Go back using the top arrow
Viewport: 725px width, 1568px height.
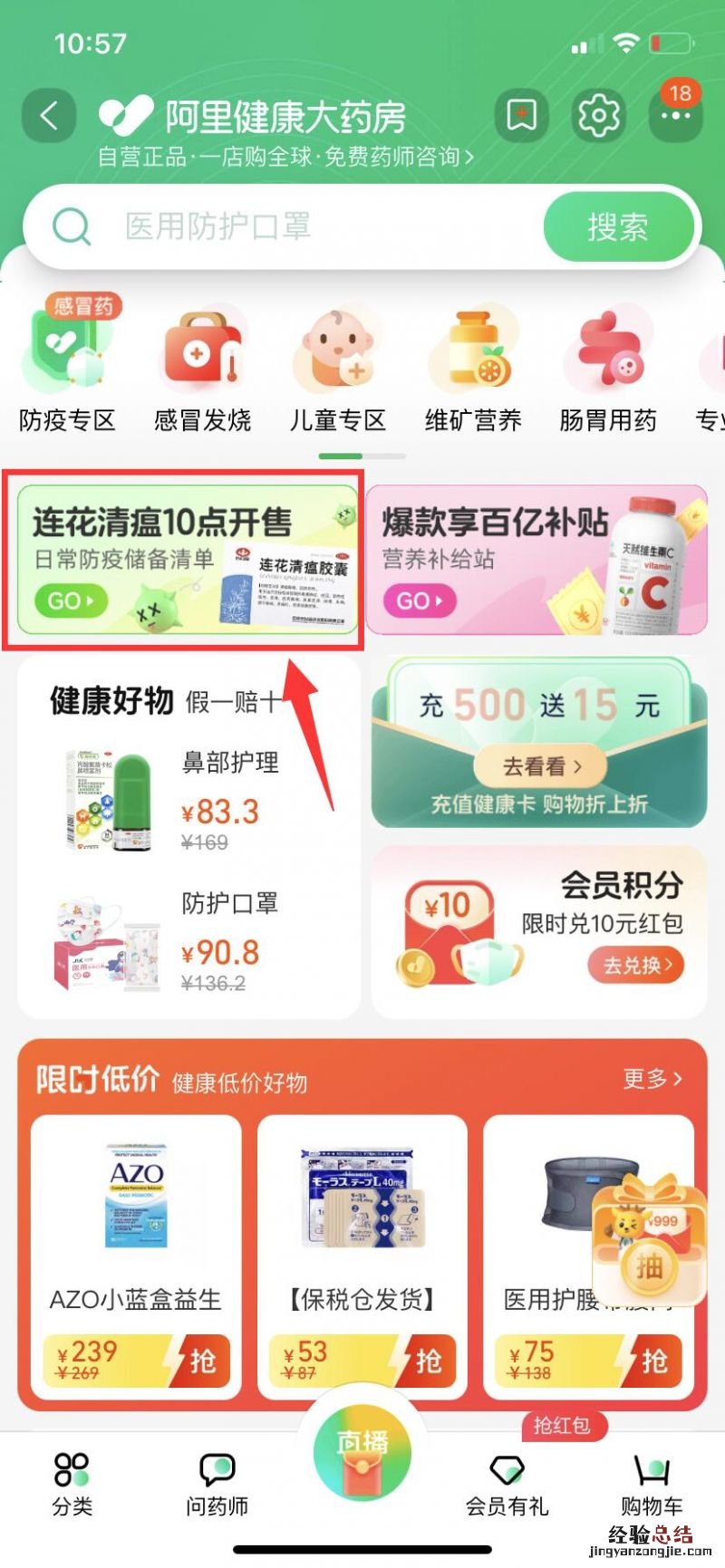click(48, 116)
